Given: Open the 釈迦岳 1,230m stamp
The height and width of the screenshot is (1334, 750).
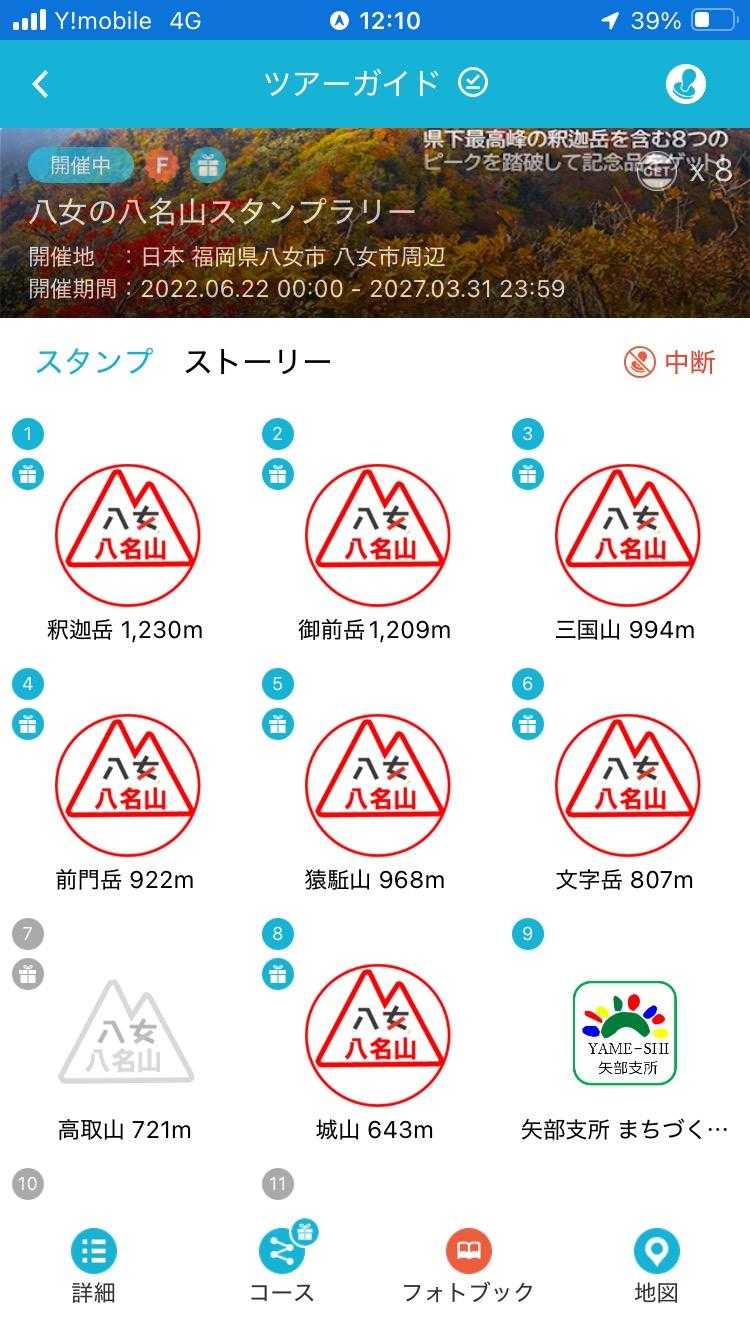Looking at the screenshot, I should pyautogui.click(x=126, y=536).
